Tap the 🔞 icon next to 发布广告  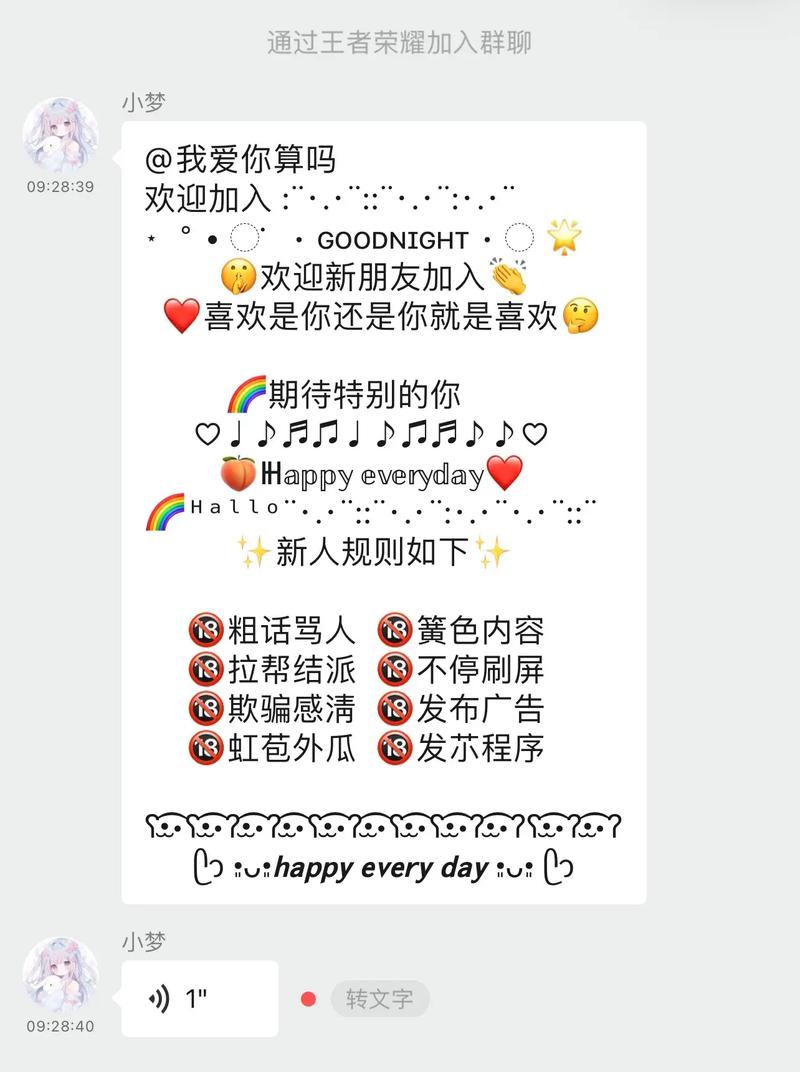[x=396, y=707]
